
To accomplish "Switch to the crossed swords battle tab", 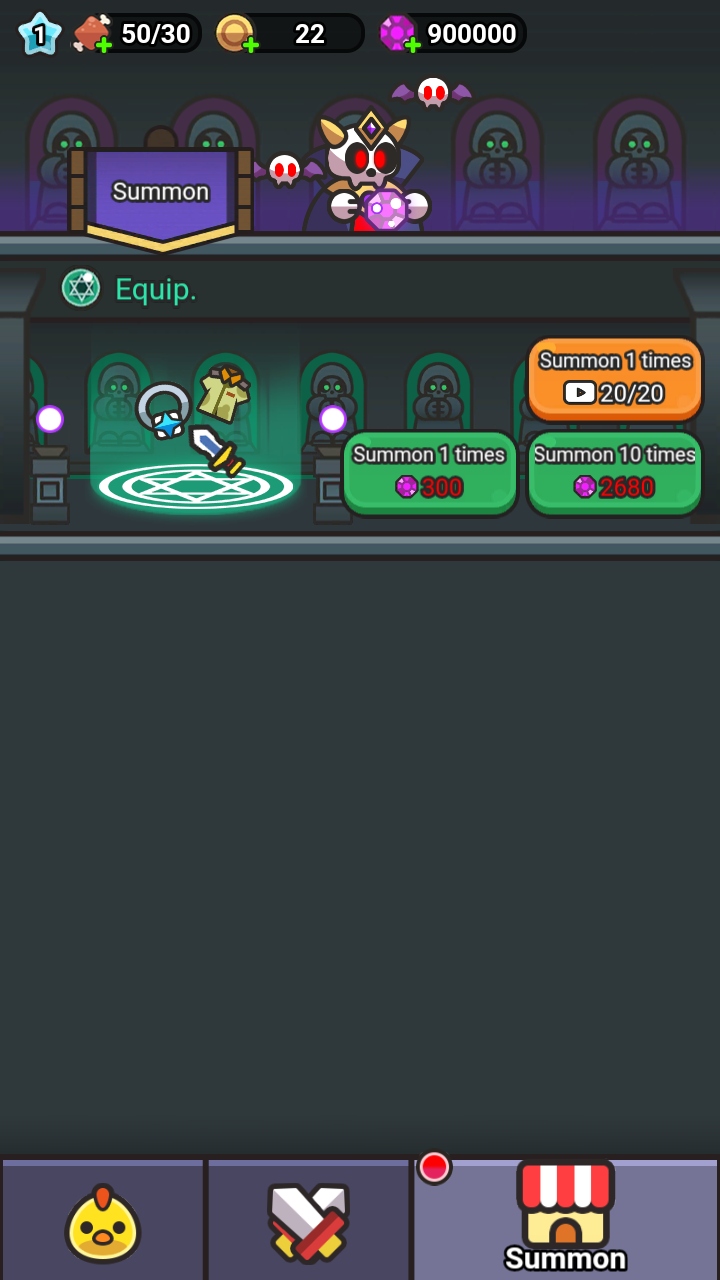I will (308, 1221).
